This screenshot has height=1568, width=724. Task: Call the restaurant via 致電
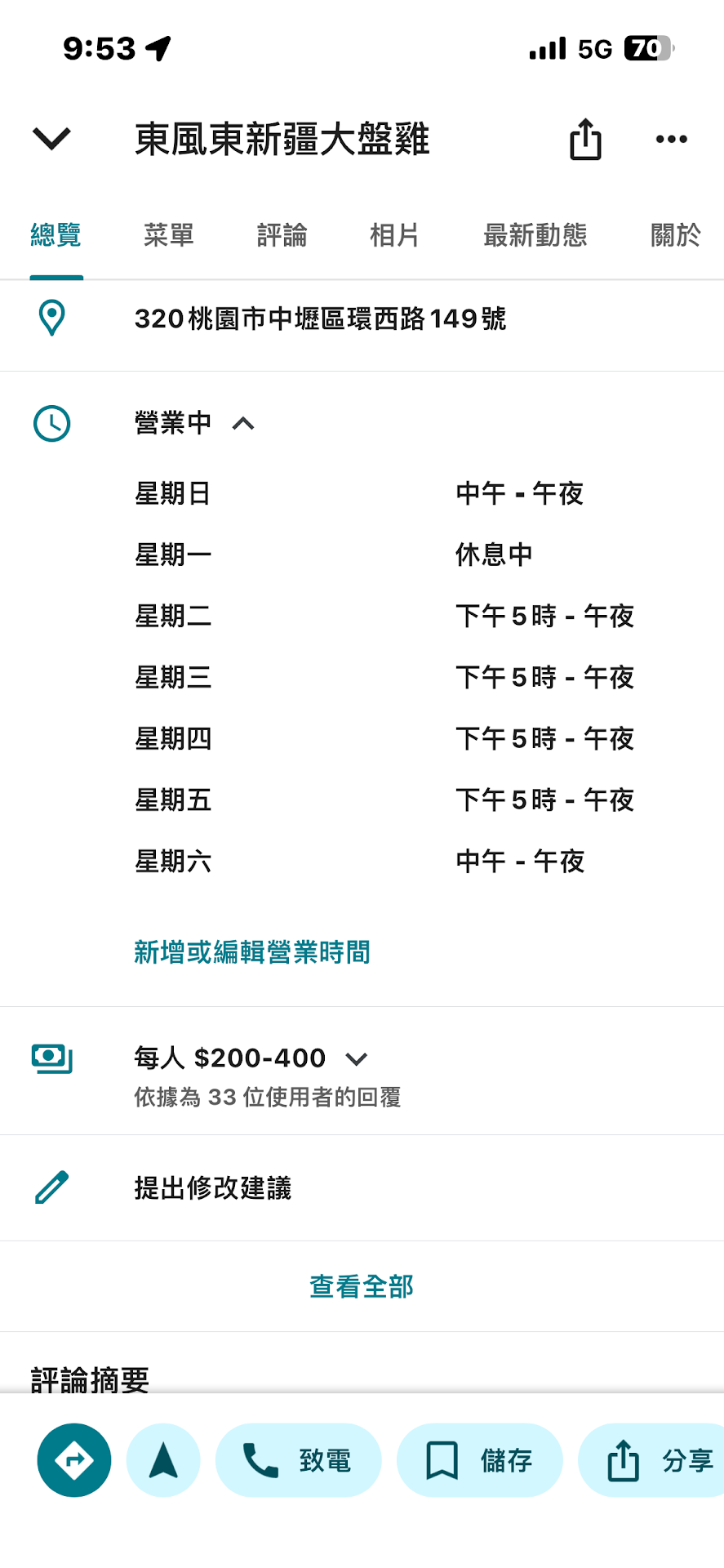coord(298,1460)
